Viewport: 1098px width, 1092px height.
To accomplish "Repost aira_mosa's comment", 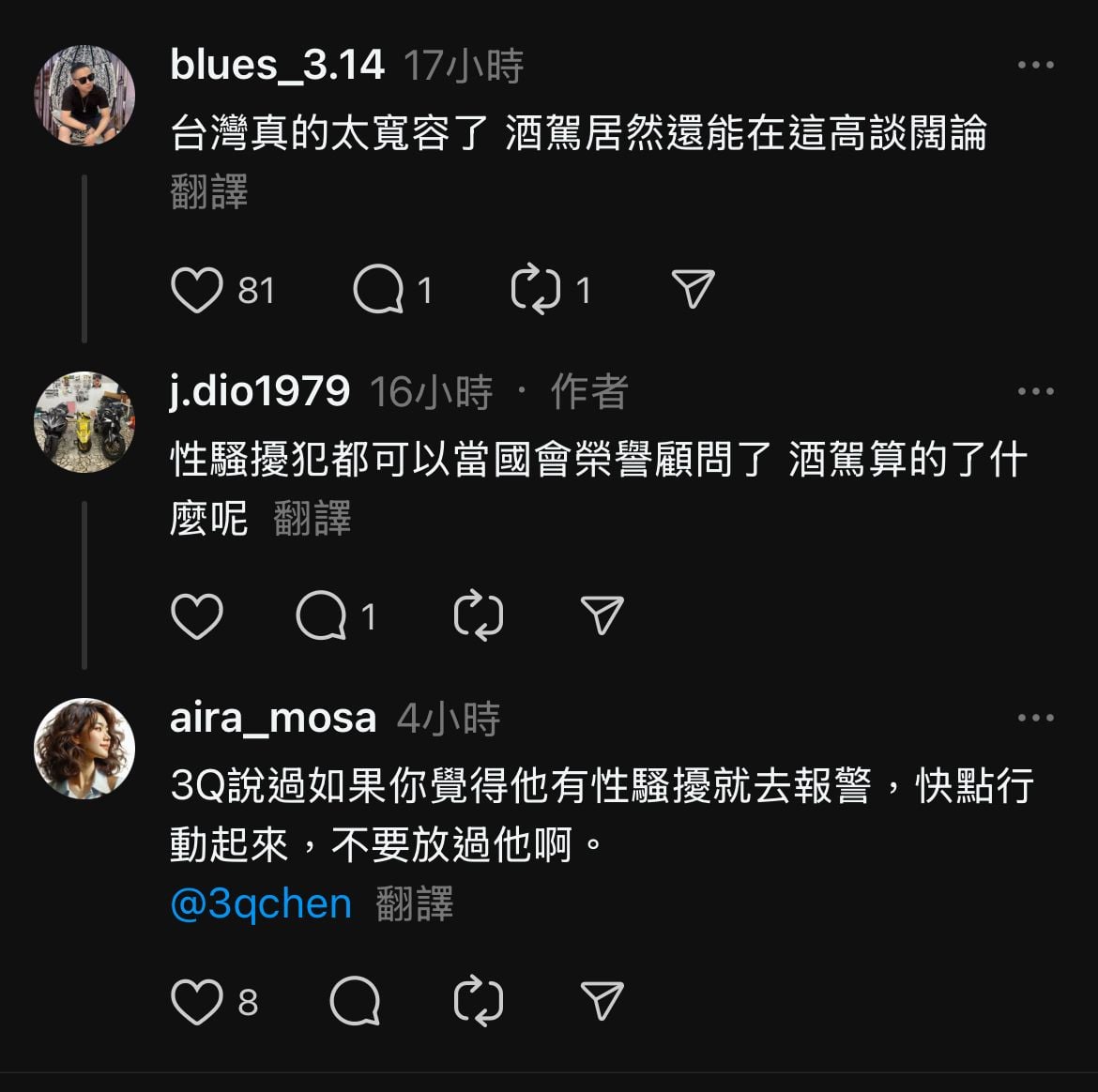I will point(479,1001).
